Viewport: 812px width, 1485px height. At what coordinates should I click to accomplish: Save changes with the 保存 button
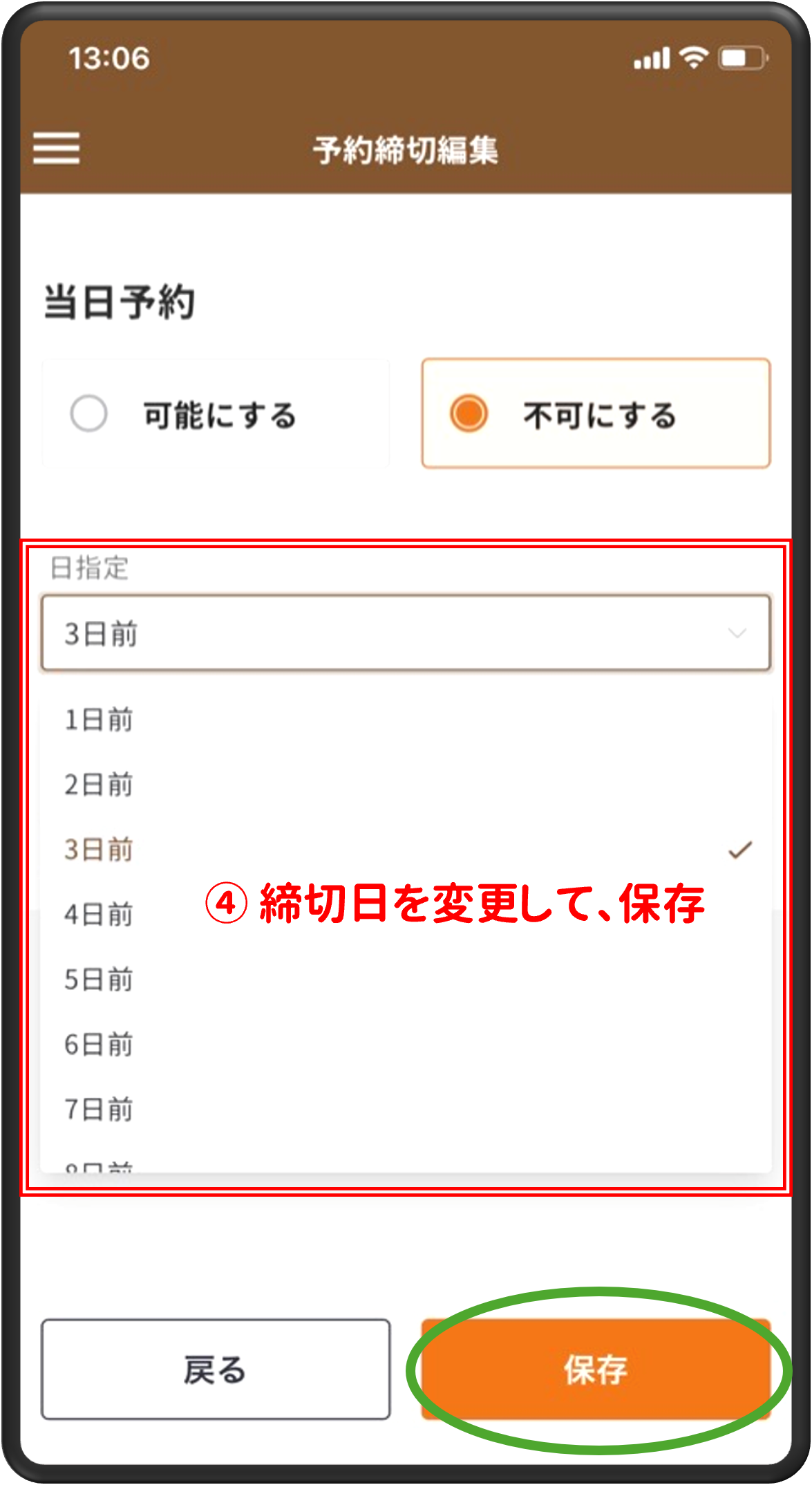click(x=596, y=1370)
